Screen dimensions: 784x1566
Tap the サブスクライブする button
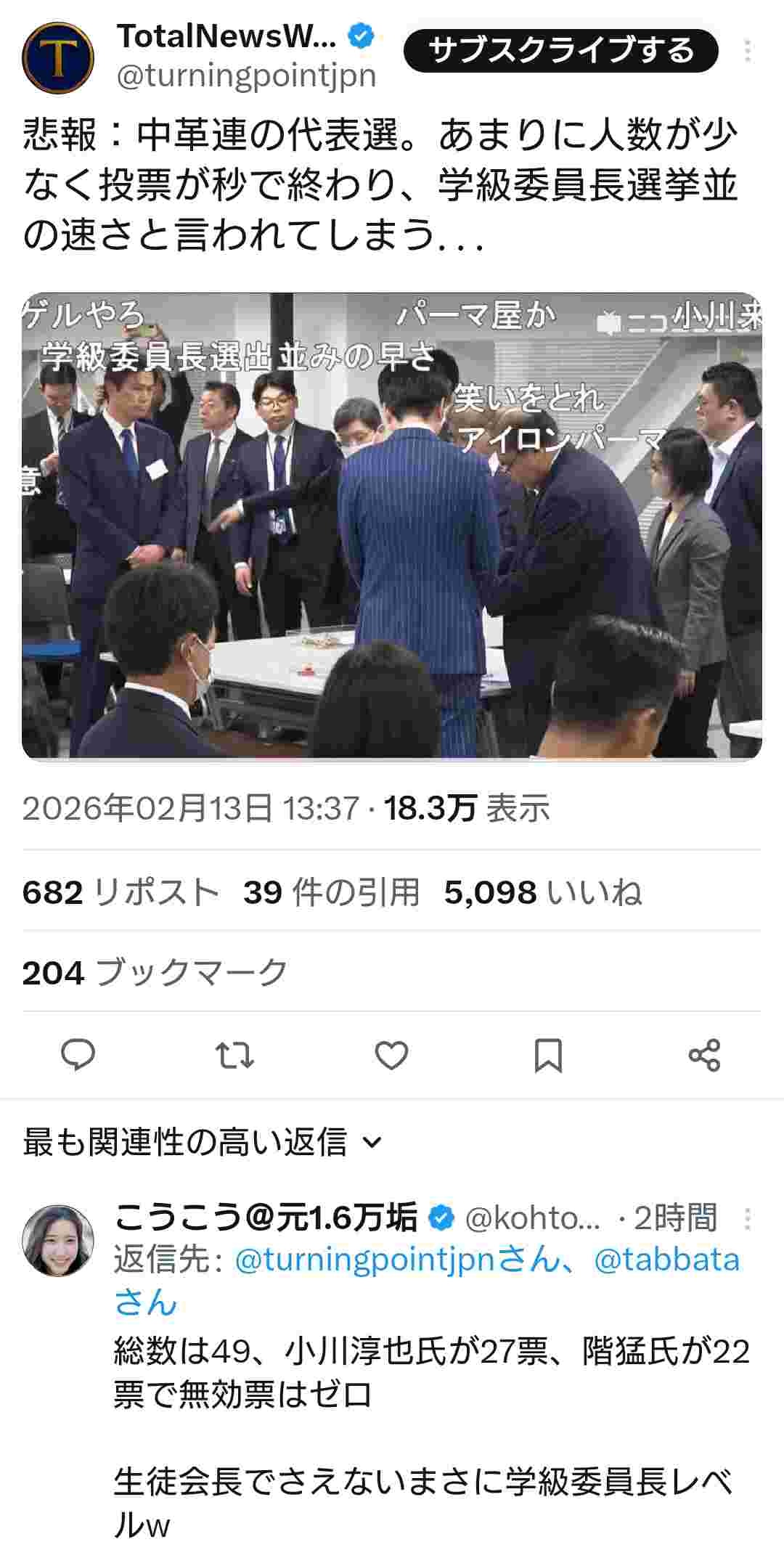pyautogui.click(x=560, y=50)
